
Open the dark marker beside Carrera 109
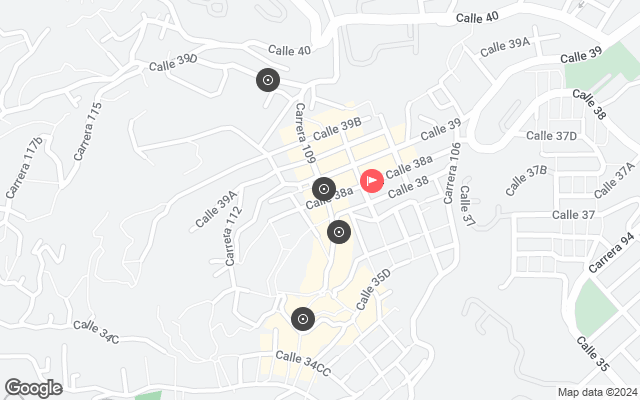click(x=323, y=188)
